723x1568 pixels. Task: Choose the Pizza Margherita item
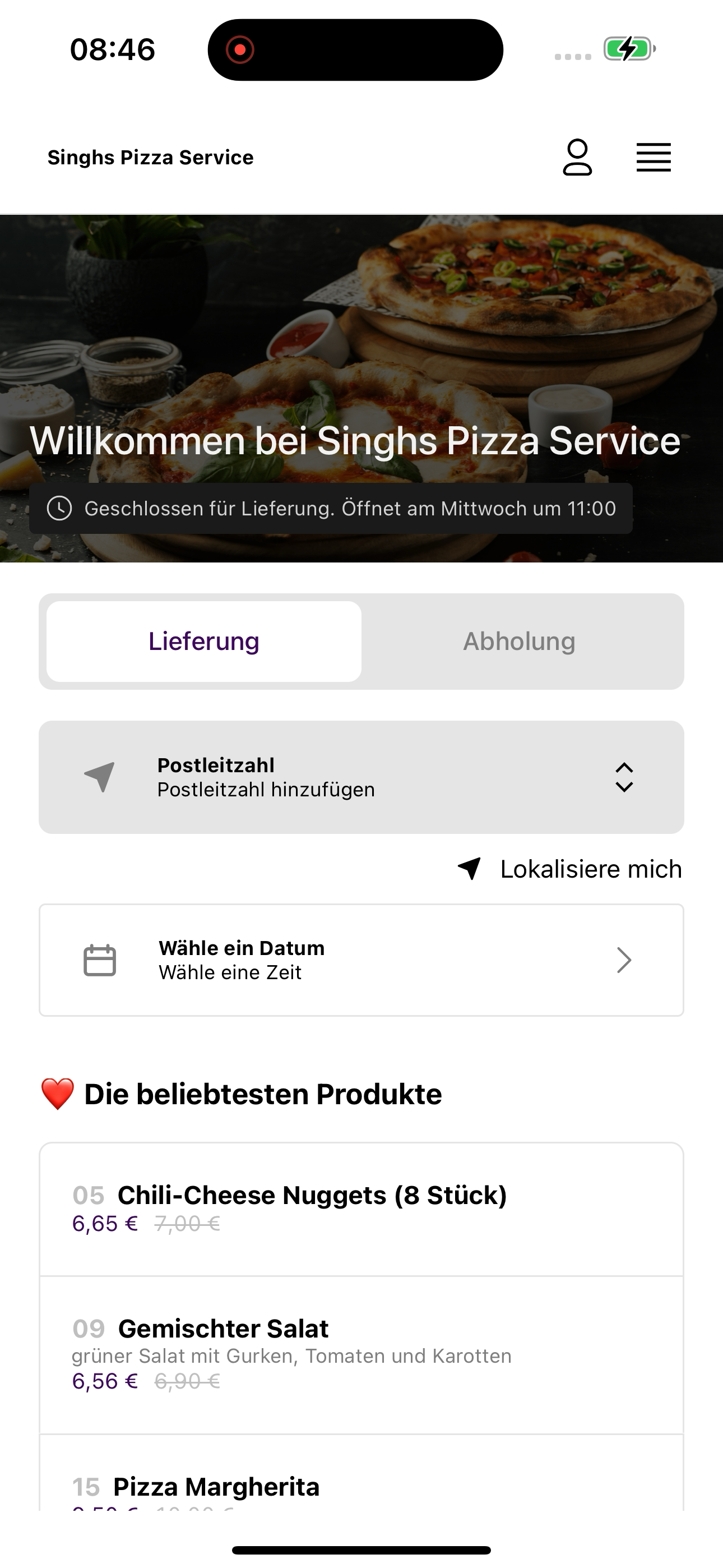361,1473
